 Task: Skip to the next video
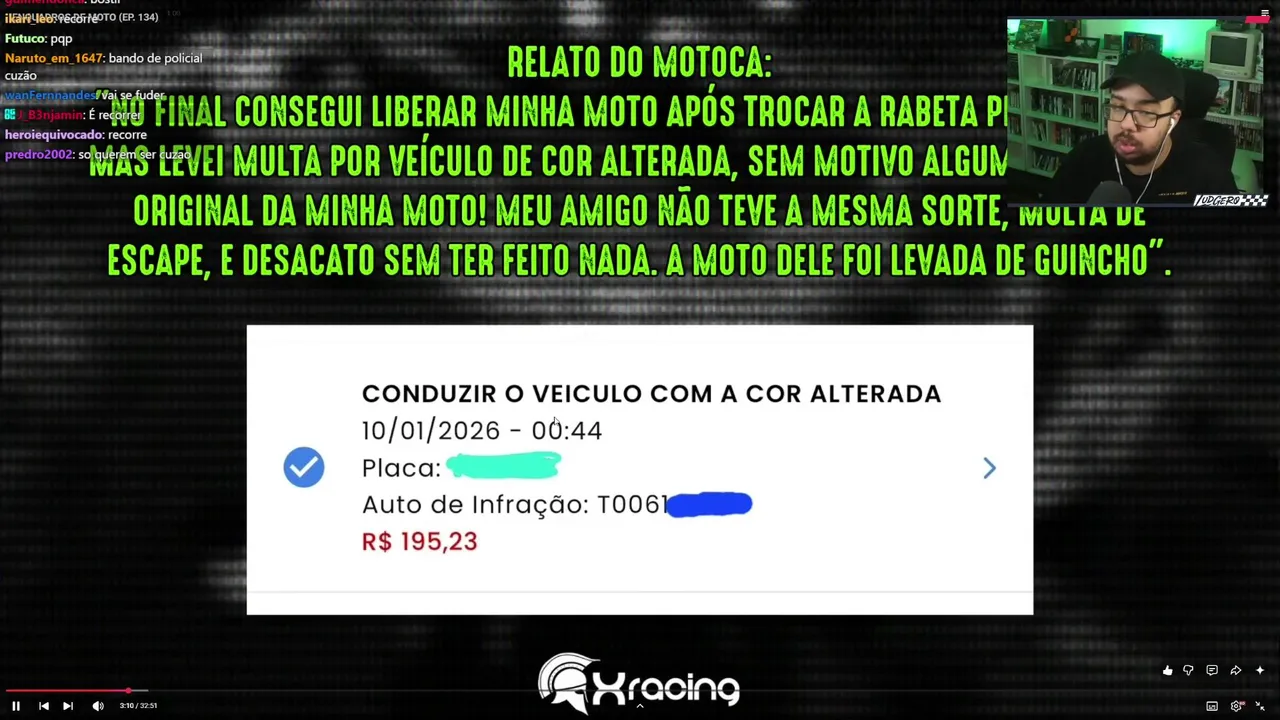coord(68,706)
